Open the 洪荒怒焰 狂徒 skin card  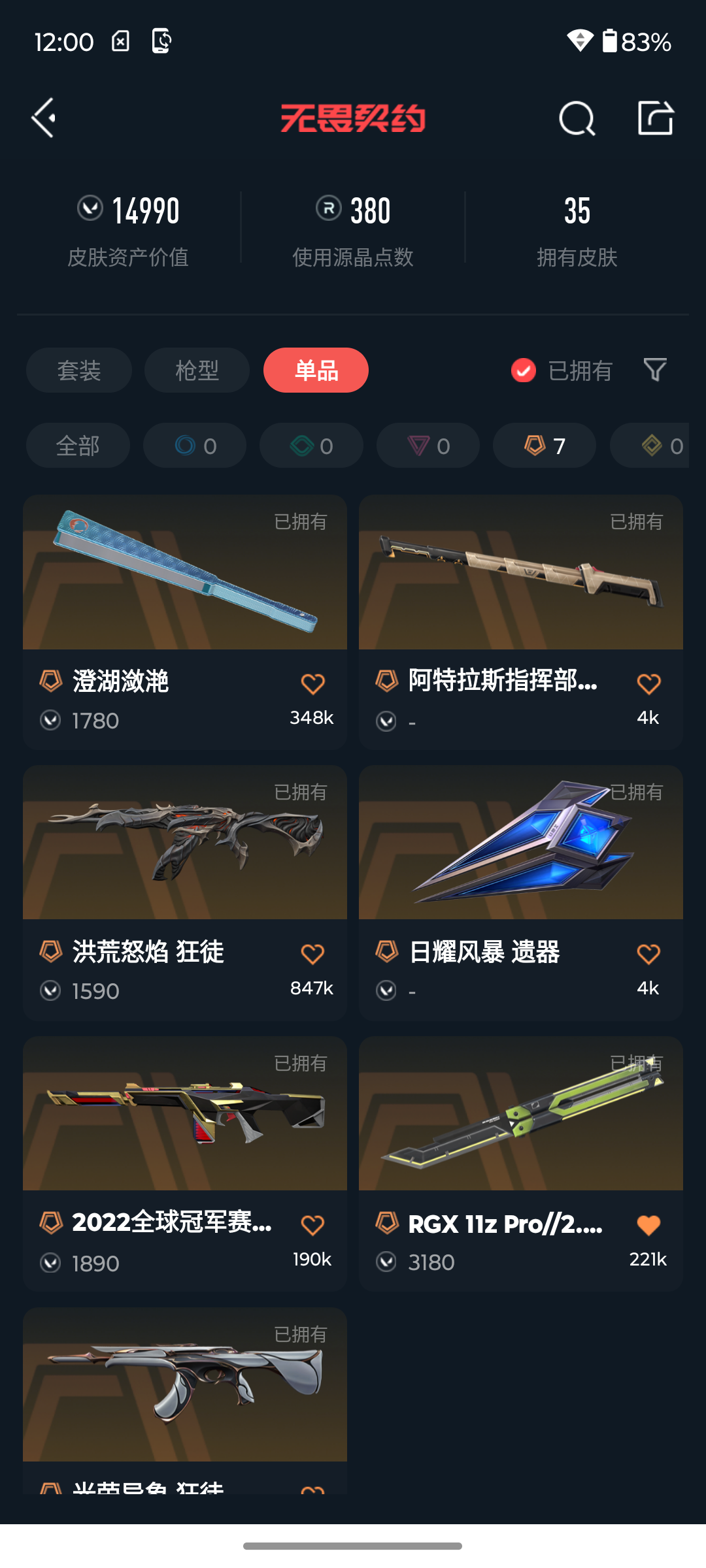(185, 893)
